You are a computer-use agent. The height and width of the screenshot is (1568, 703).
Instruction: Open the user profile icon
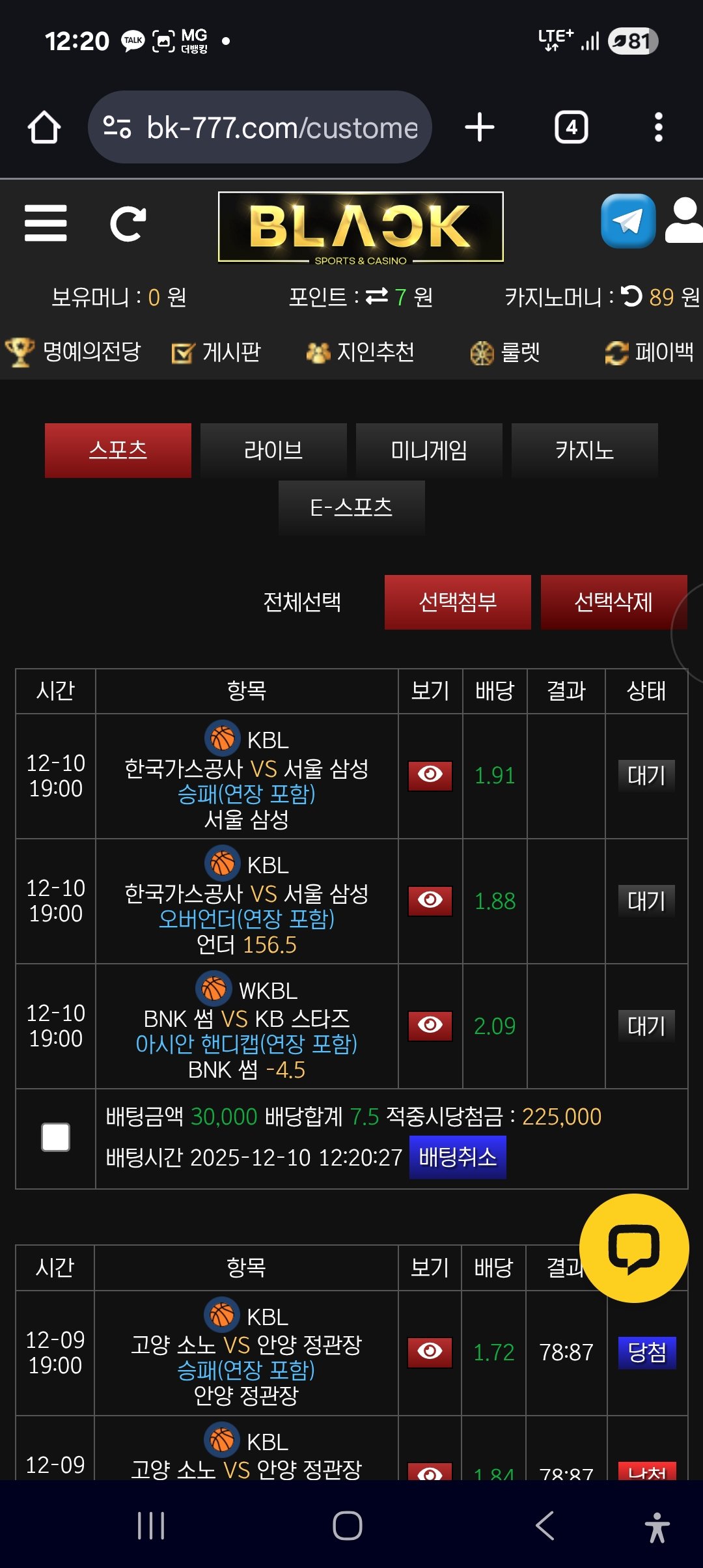(683, 221)
